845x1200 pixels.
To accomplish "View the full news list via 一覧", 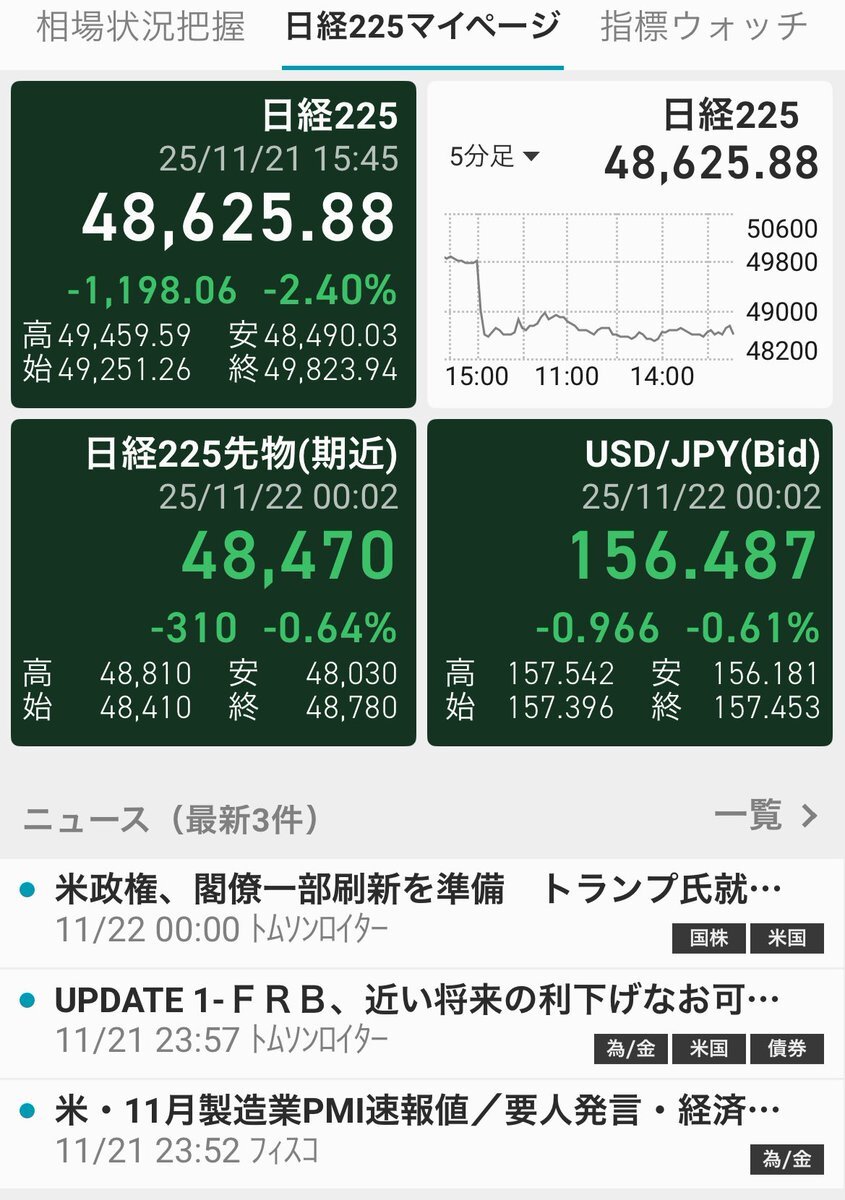I will click(x=766, y=816).
